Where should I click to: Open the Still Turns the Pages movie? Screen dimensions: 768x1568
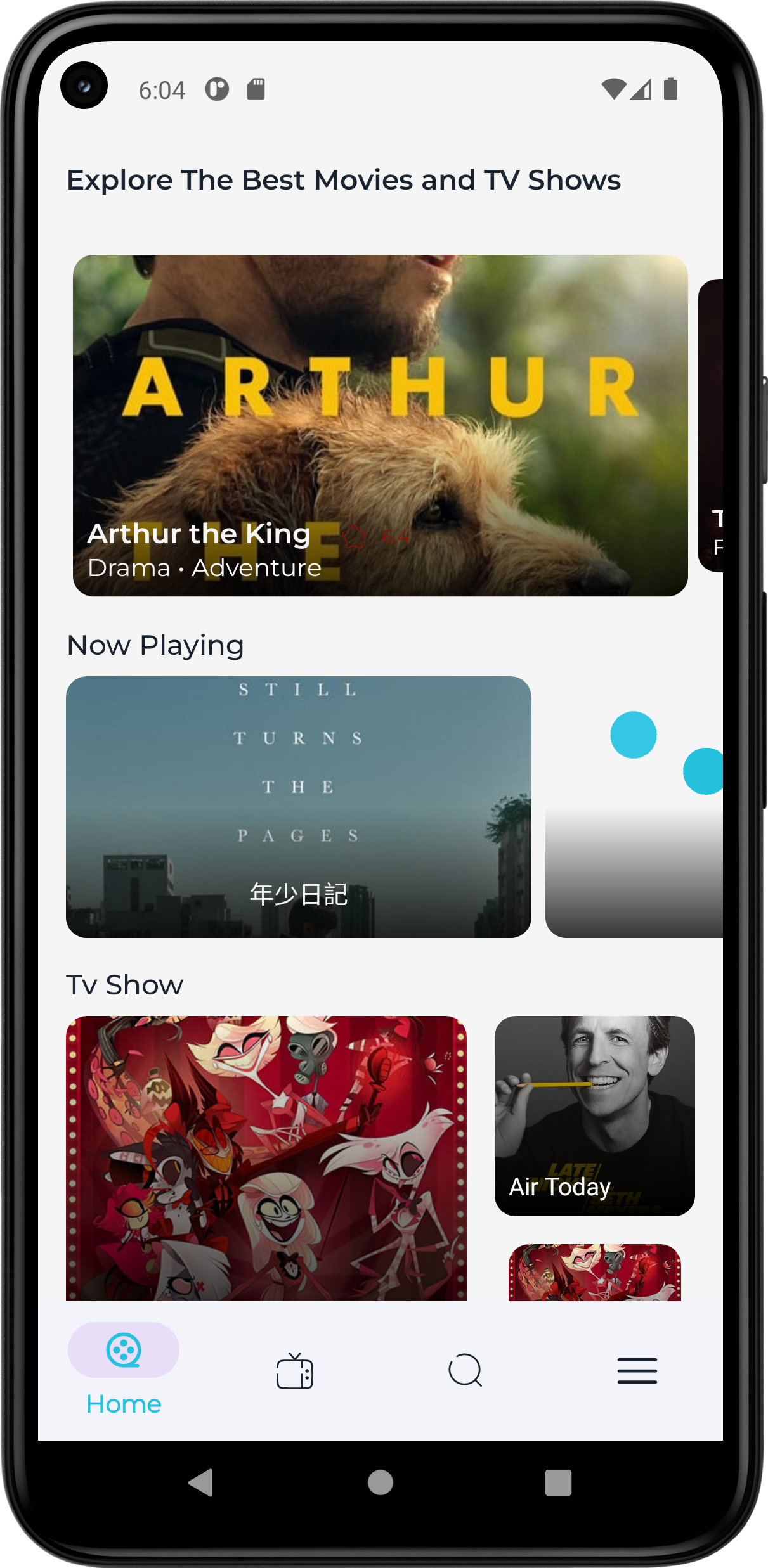tap(298, 806)
